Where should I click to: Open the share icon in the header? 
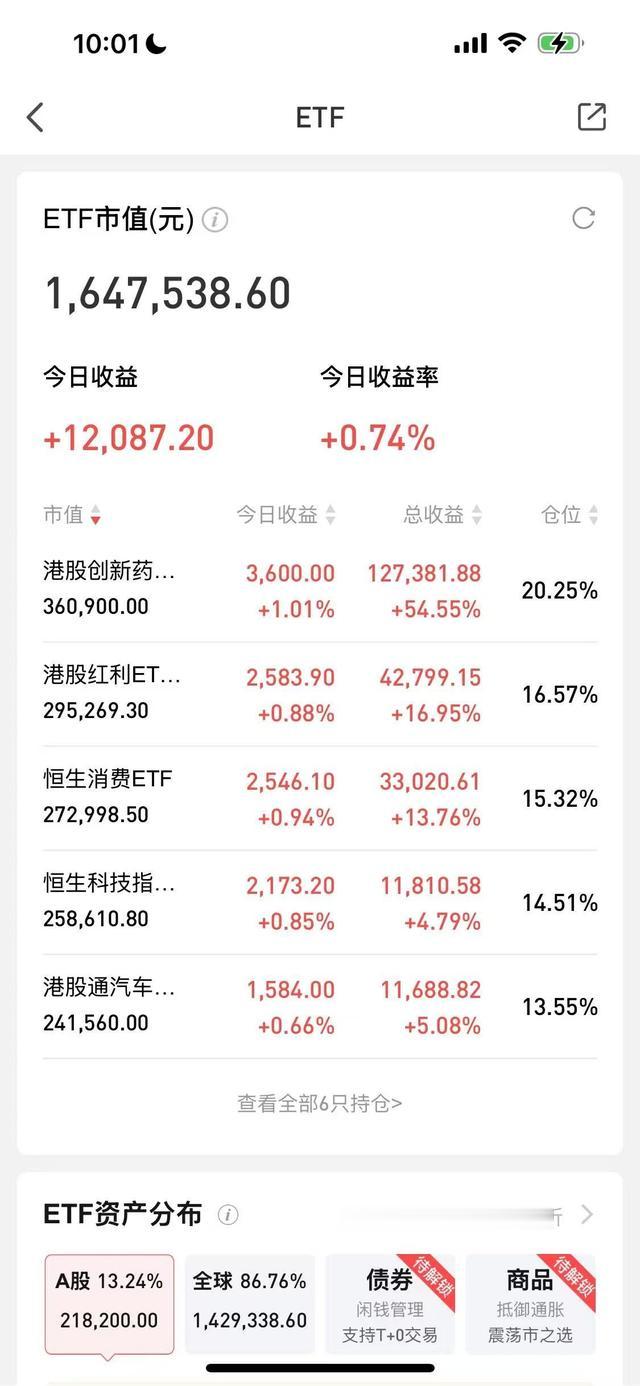592,117
